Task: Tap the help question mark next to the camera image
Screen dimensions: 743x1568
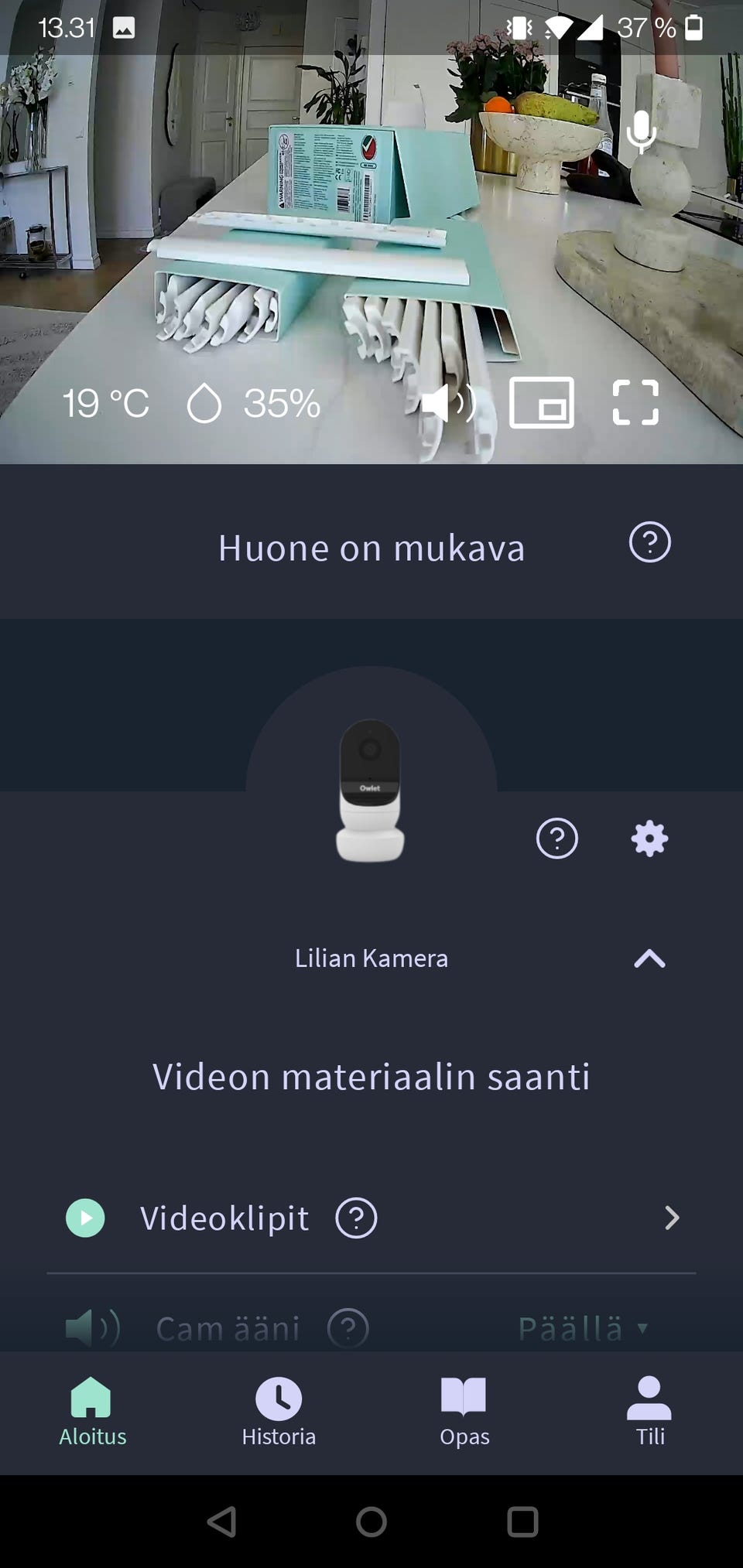Action: click(x=556, y=839)
